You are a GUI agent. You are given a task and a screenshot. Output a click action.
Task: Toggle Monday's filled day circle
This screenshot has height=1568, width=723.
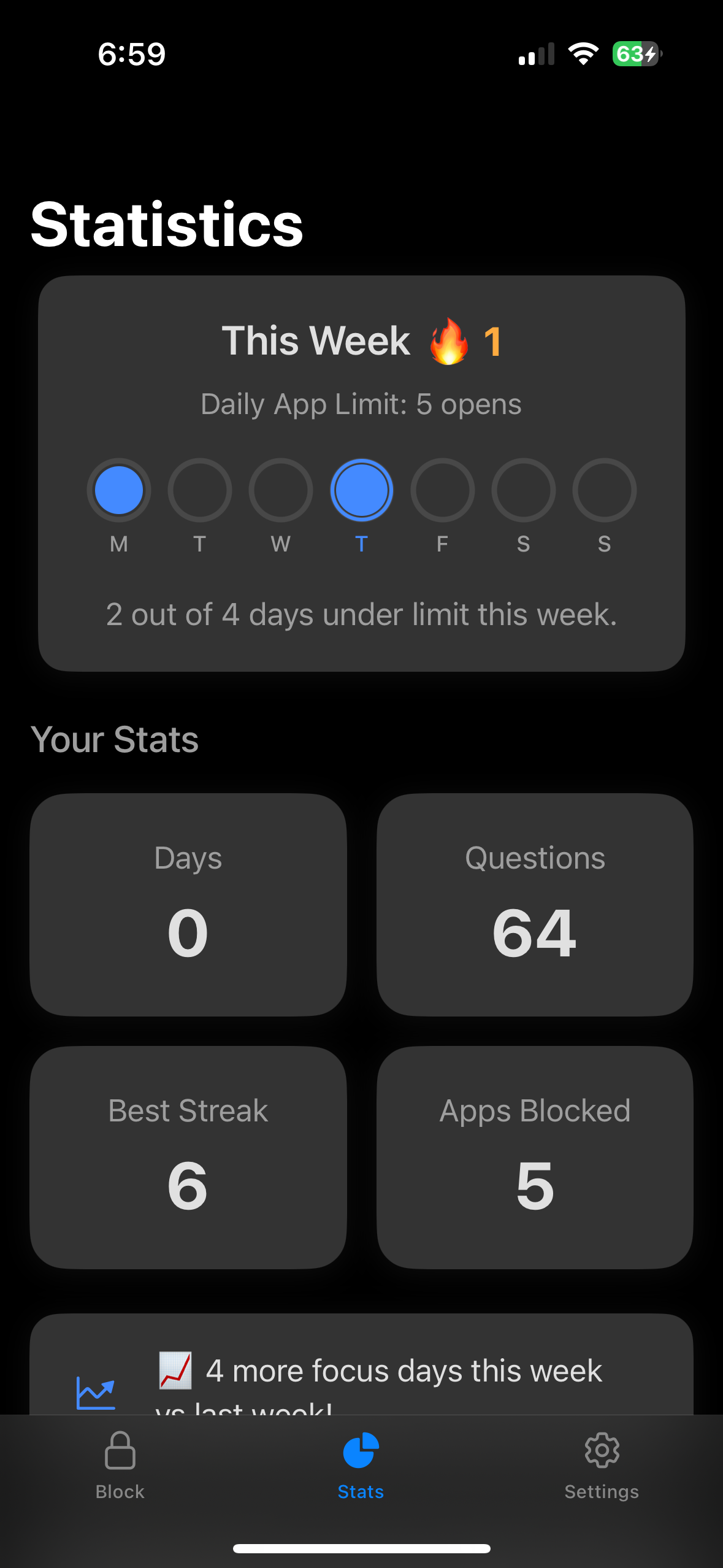click(x=119, y=490)
